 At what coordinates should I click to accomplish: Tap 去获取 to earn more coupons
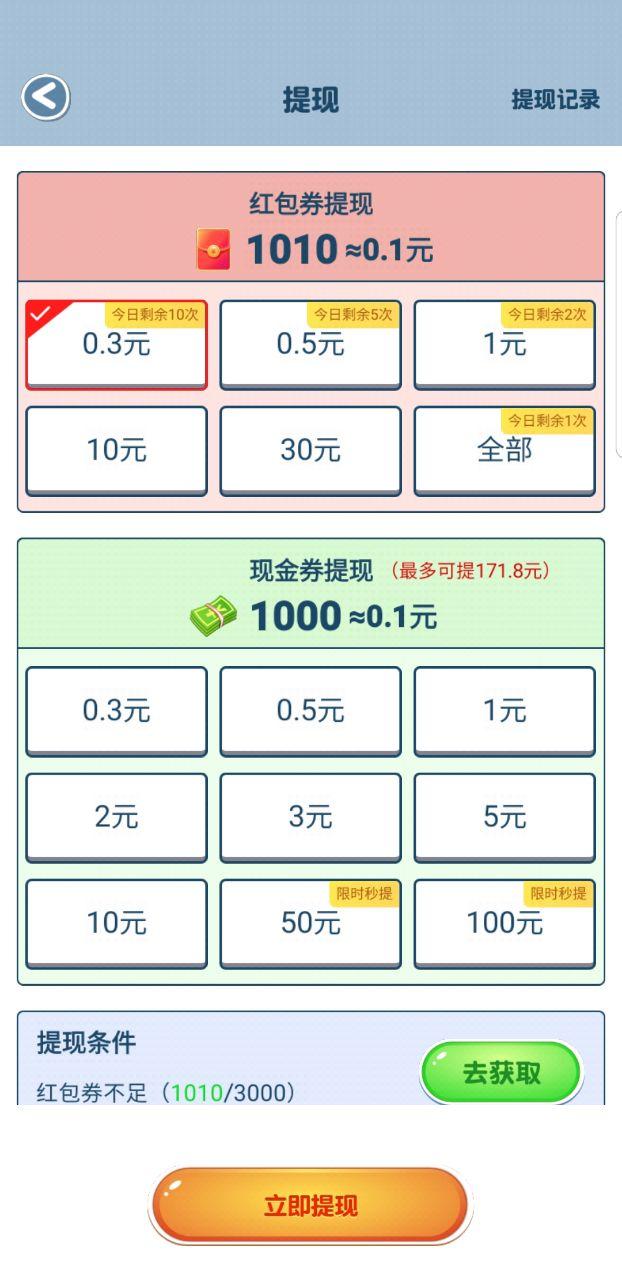(x=500, y=1073)
